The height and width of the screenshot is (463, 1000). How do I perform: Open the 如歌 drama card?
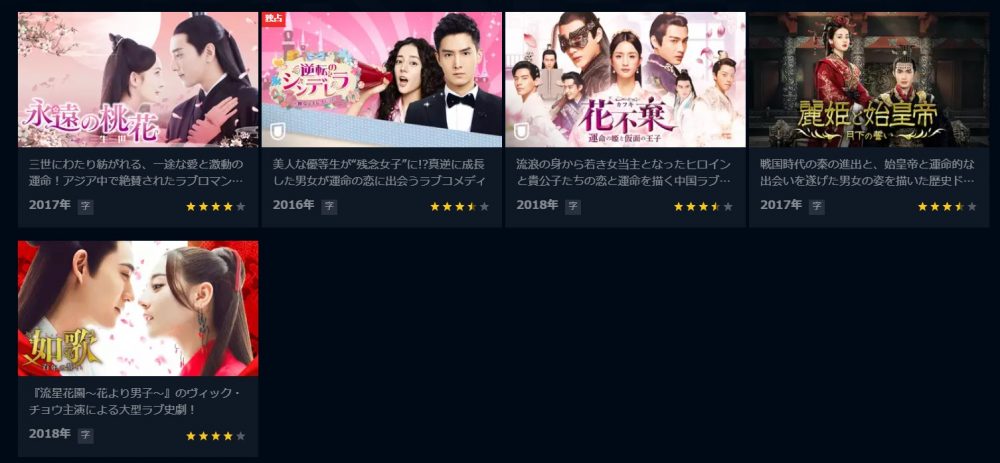click(x=138, y=308)
